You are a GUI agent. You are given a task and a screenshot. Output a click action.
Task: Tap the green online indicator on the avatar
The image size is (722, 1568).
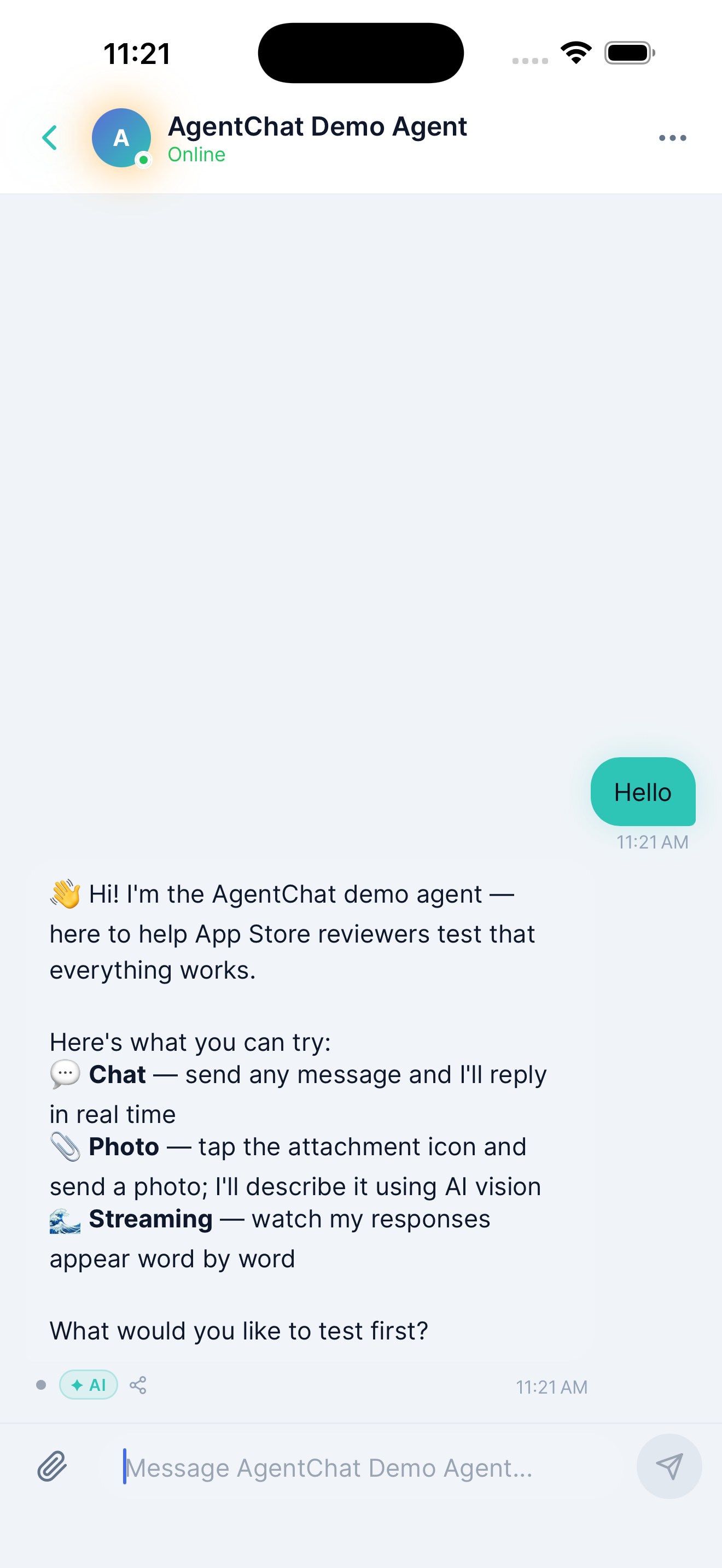coord(144,161)
